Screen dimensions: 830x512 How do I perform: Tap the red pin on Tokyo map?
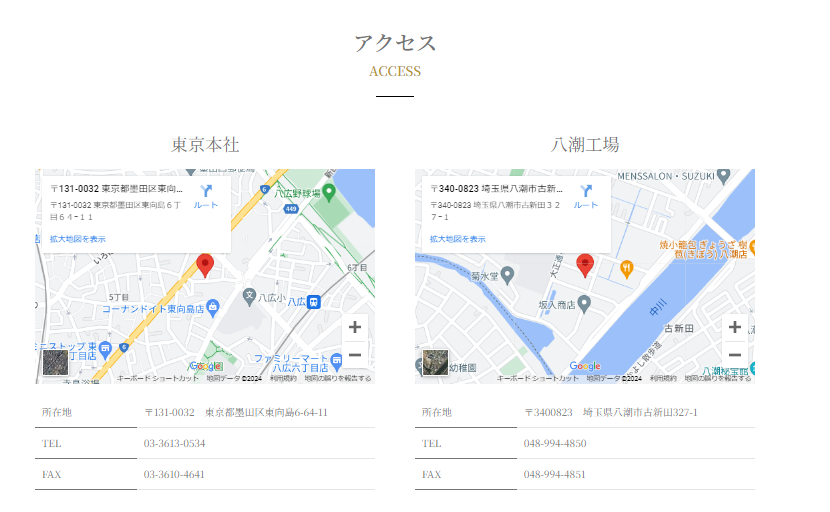point(205,265)
